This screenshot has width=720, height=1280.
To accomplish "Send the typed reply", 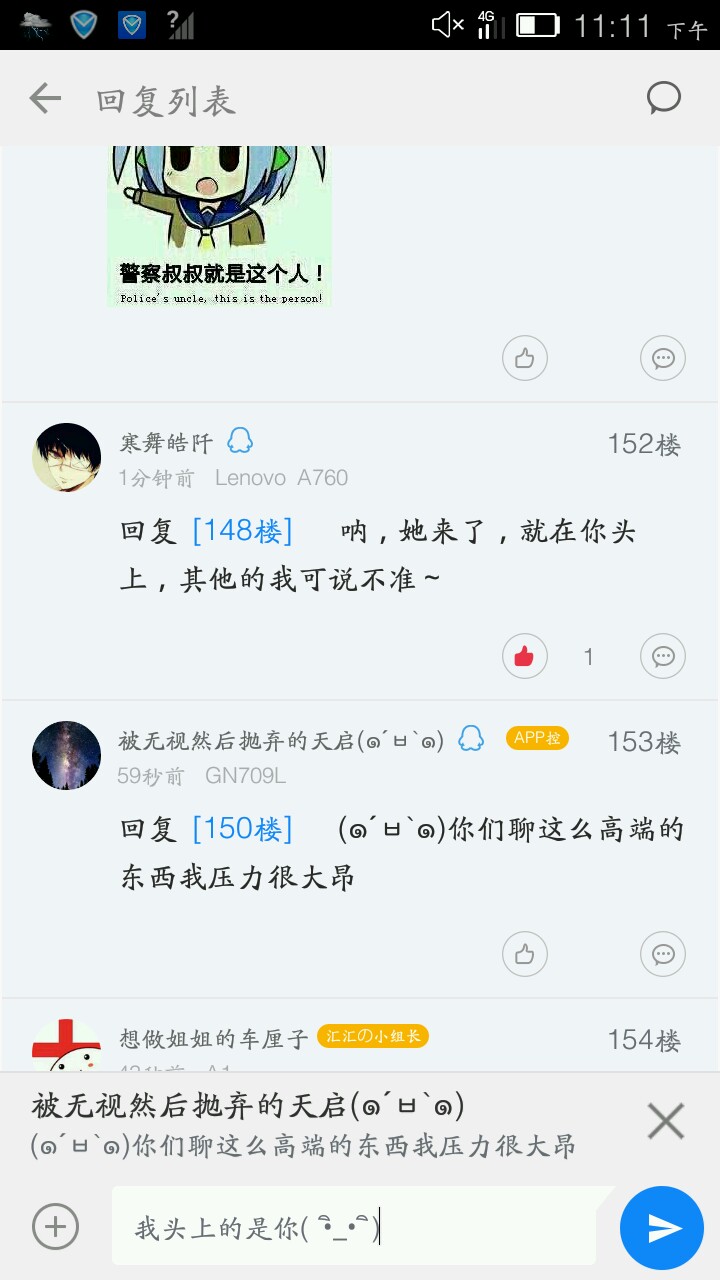I will pyautogui.click(x=661, y=1227).
